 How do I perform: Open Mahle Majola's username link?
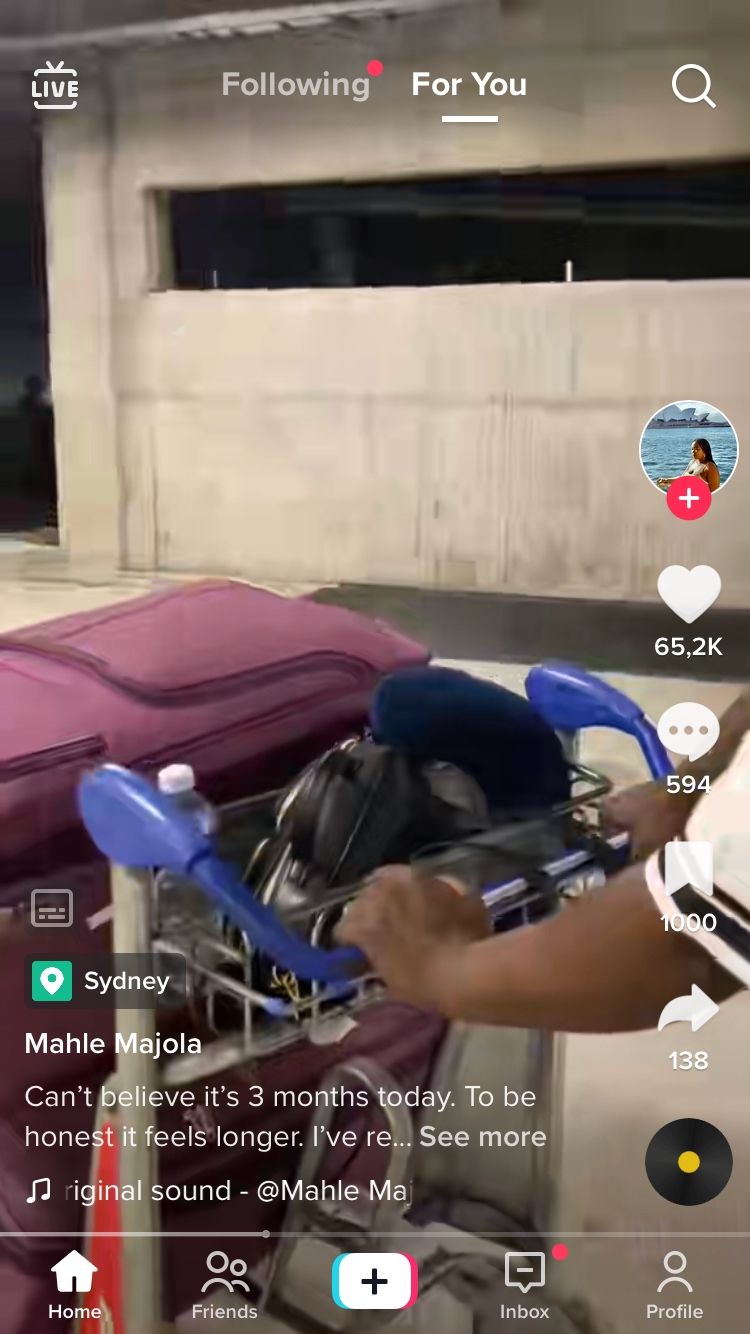113,1044
